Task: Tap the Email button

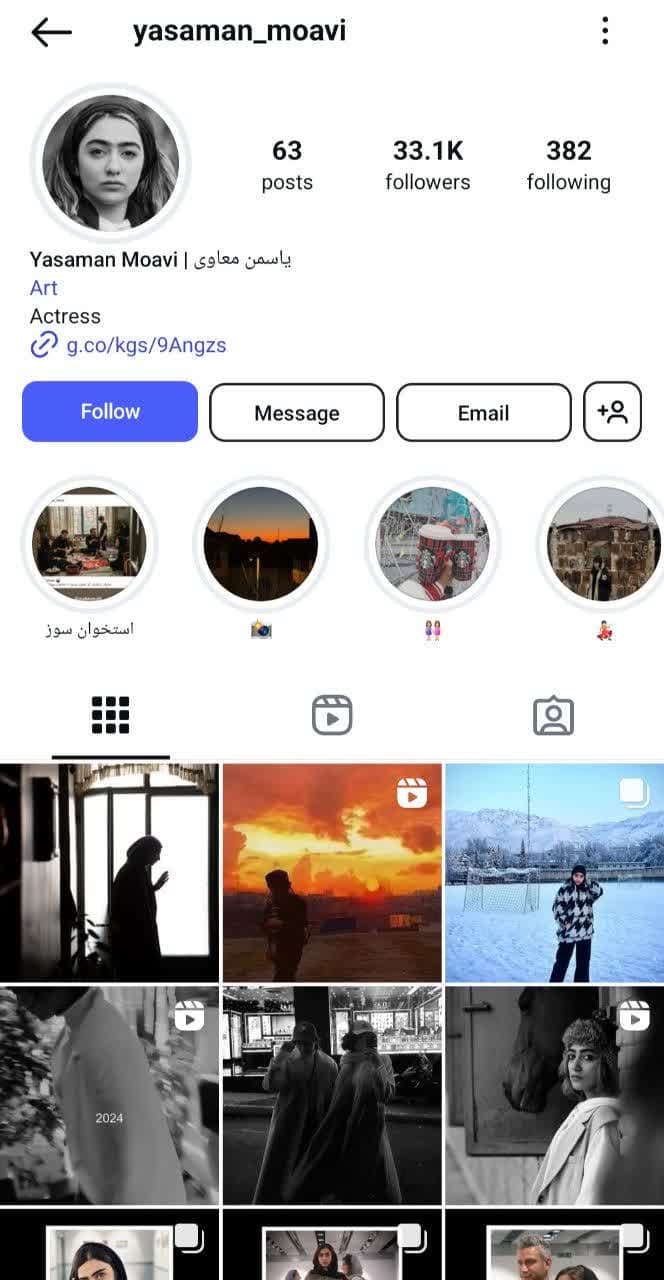Action: (483, 413)
